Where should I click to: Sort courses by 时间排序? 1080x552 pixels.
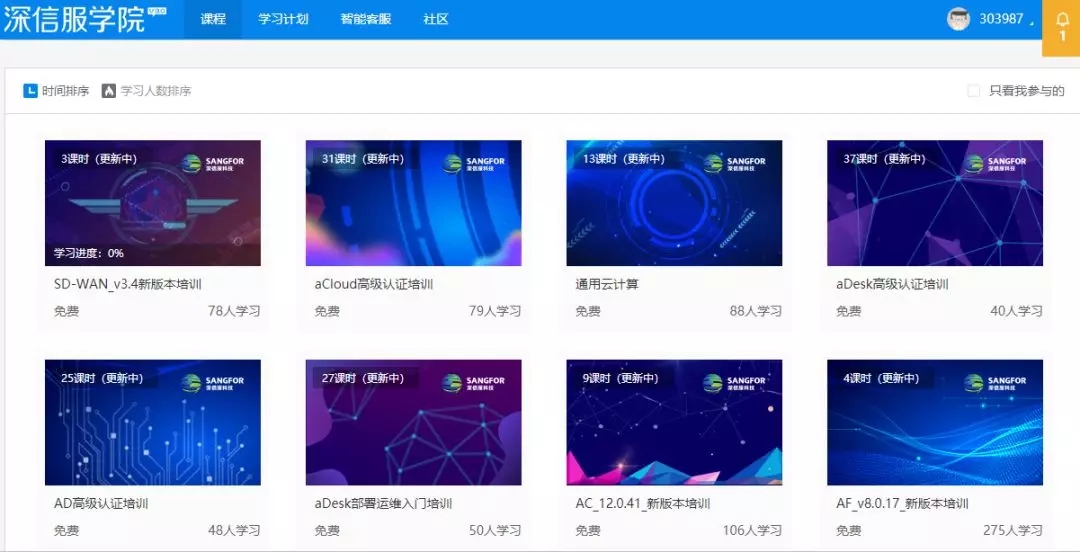pyautogui.click(x=56, y=91)
